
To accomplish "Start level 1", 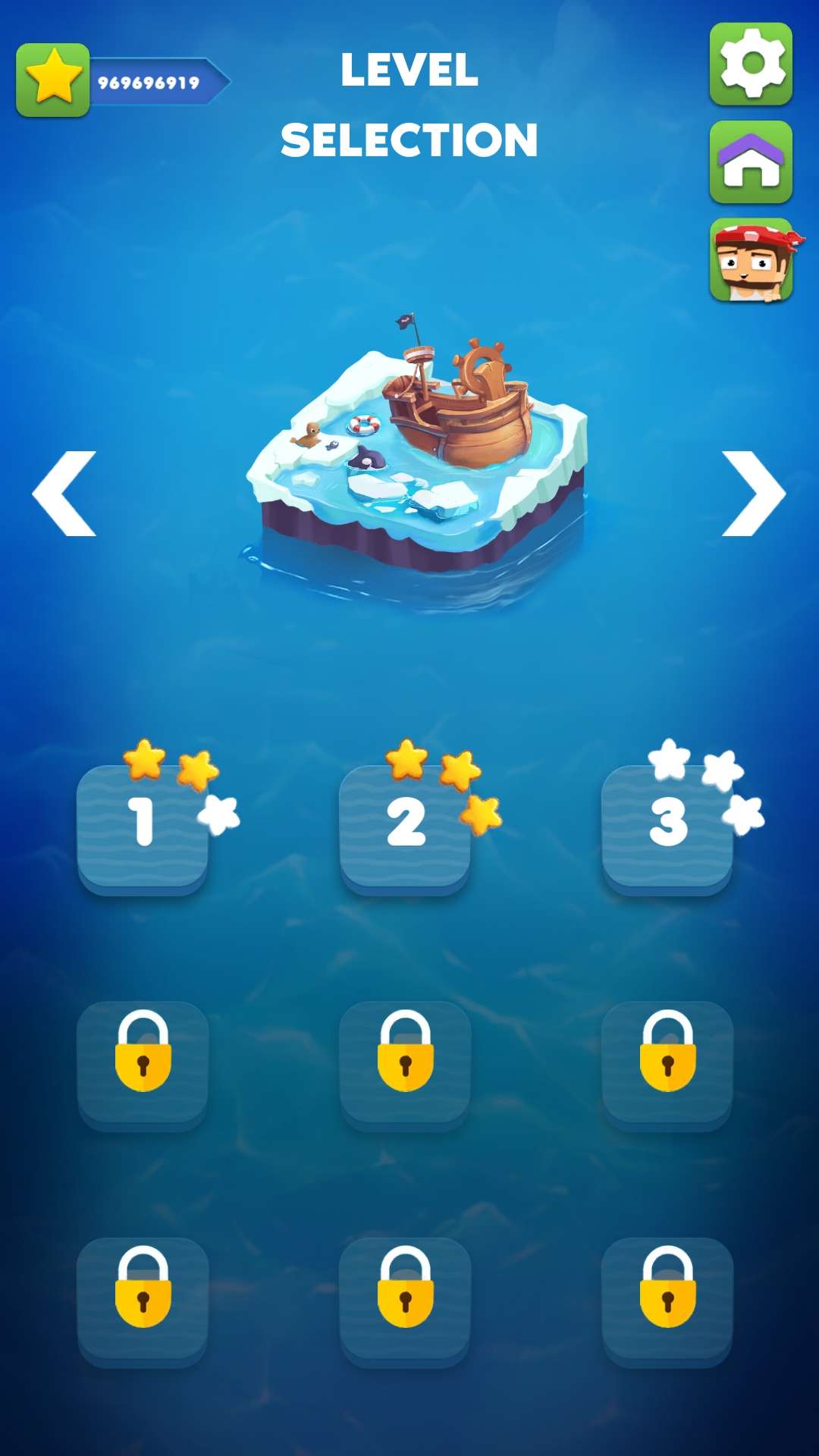I will click(143, 827).
